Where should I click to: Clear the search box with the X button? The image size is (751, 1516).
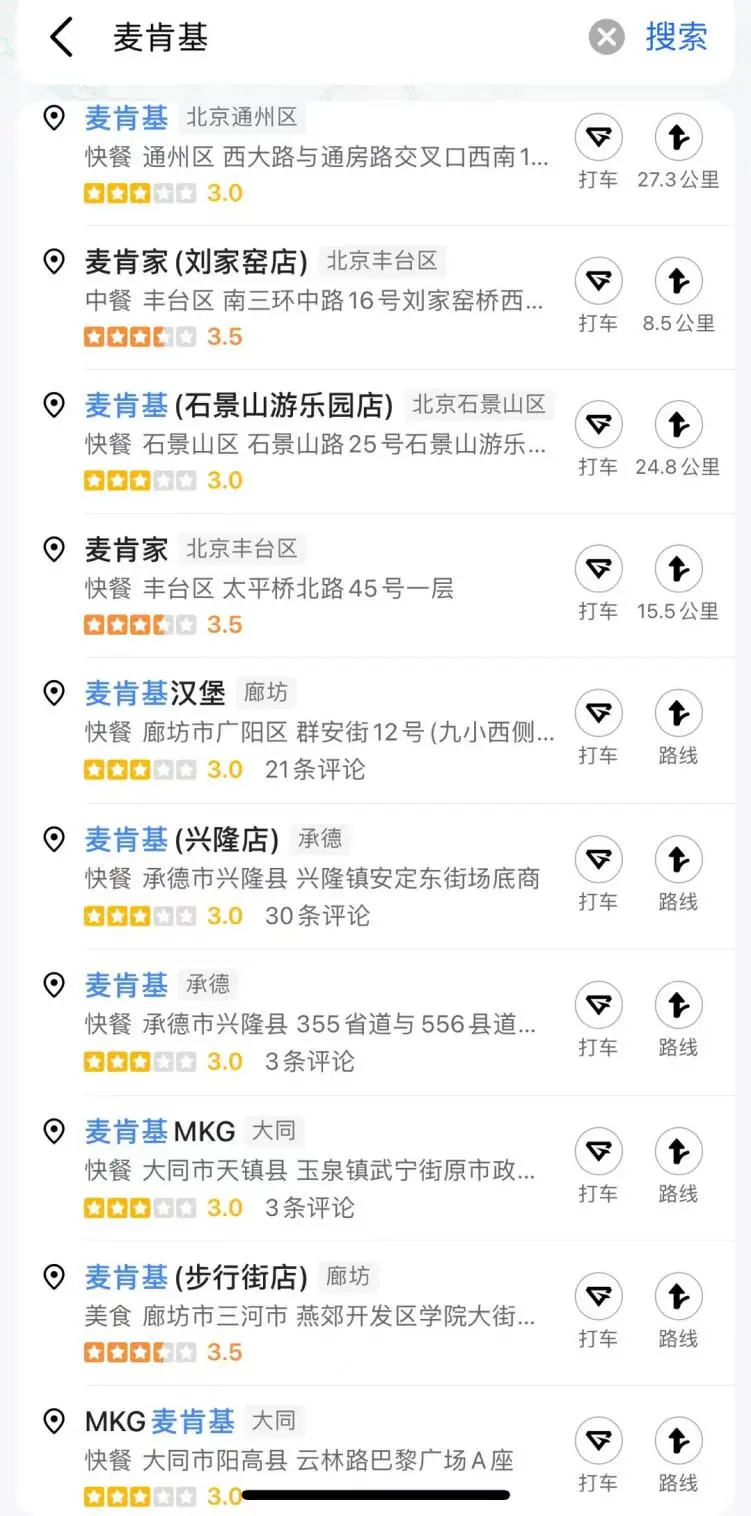pos(606,37)
